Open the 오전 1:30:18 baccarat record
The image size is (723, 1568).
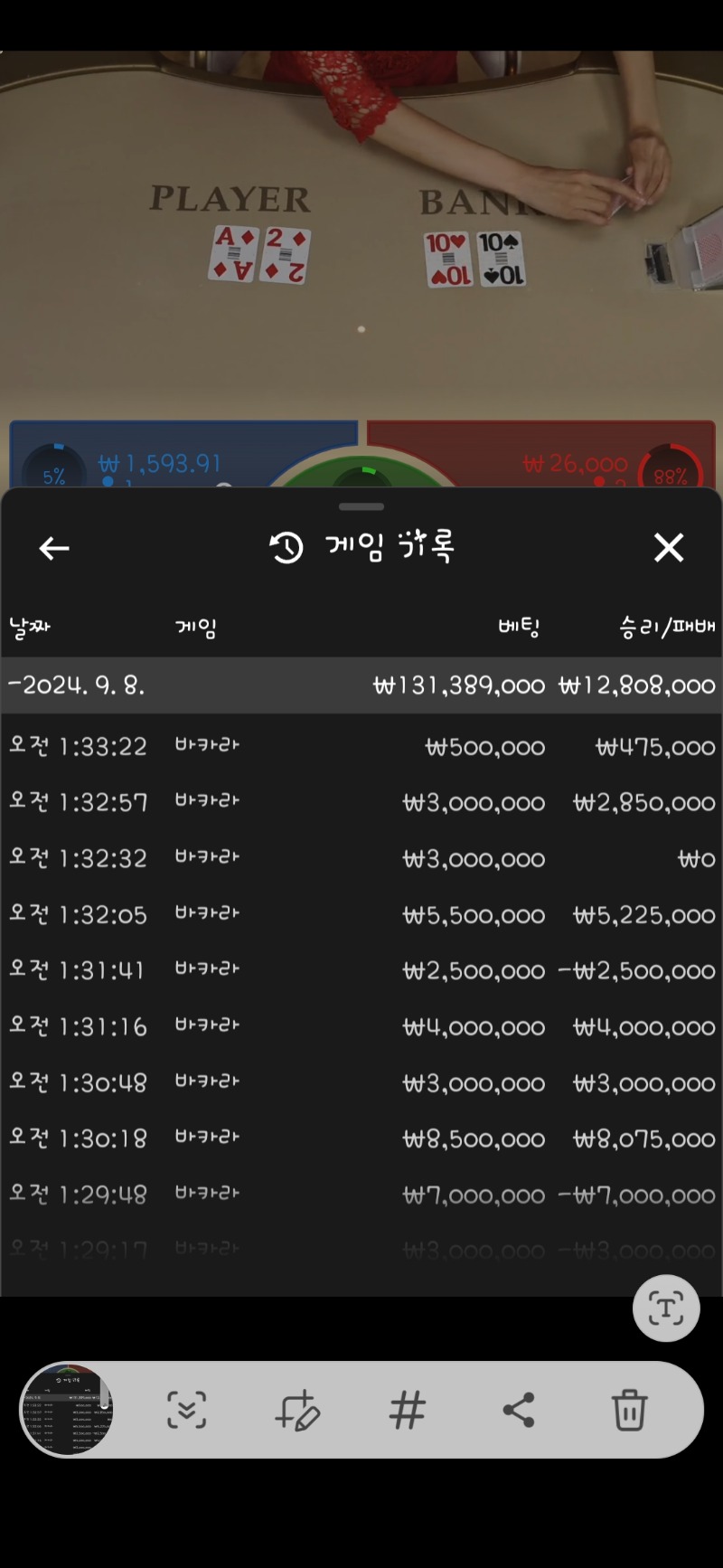click(x=361, y=1139)
